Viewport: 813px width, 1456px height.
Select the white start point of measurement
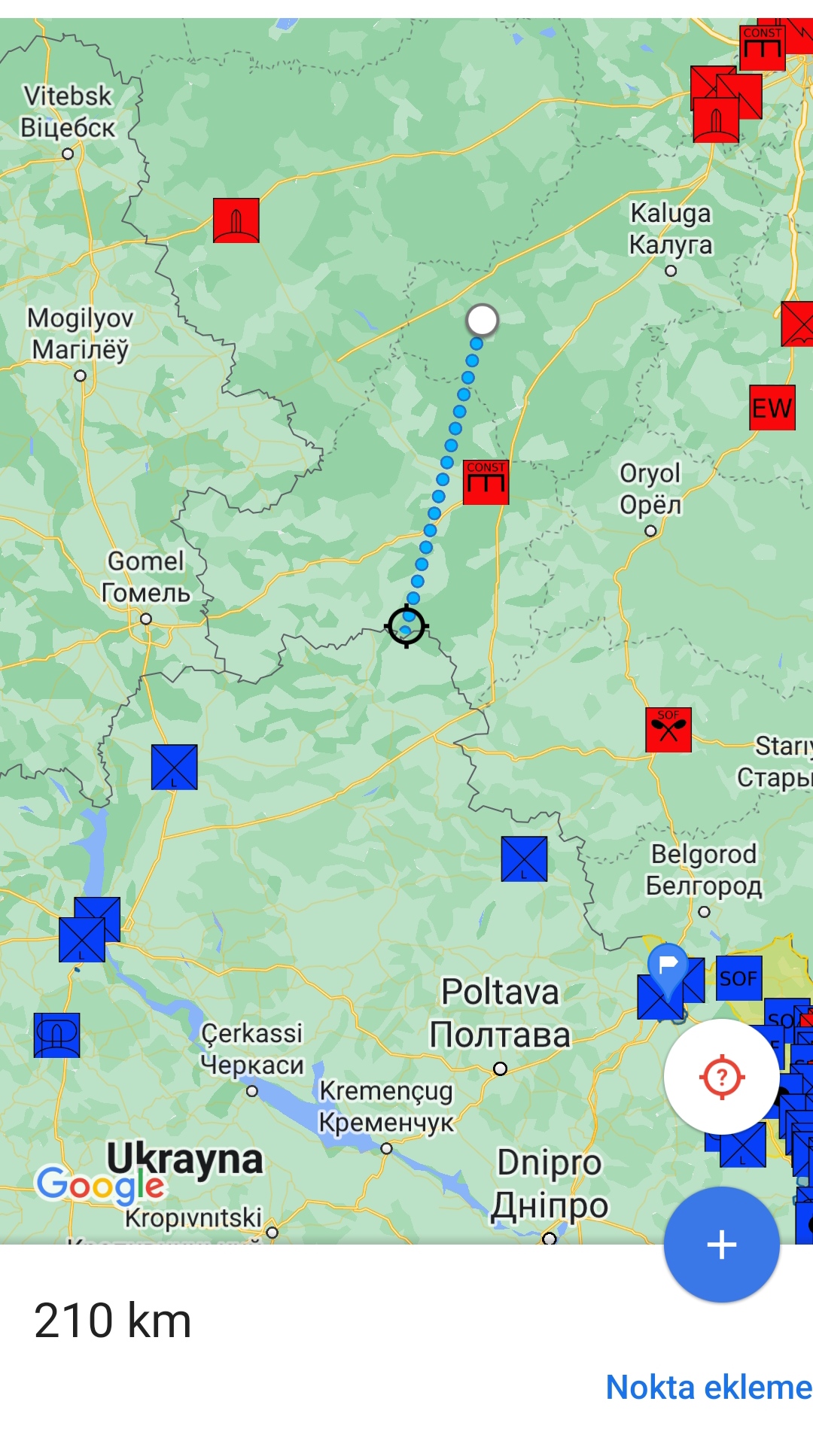(482, 320)
